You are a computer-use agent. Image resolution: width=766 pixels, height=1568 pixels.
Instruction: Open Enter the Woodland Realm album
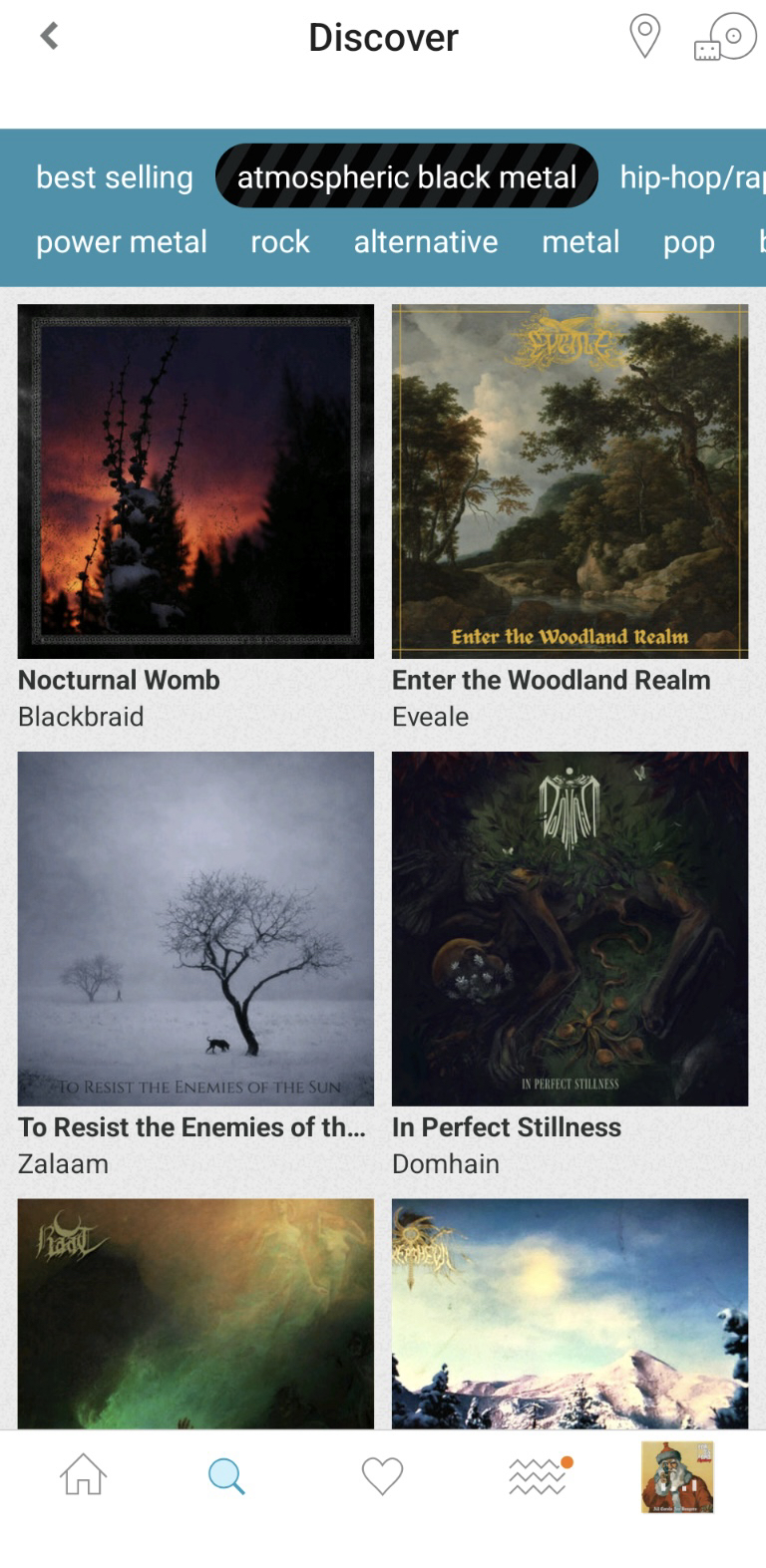pos(570,481)
